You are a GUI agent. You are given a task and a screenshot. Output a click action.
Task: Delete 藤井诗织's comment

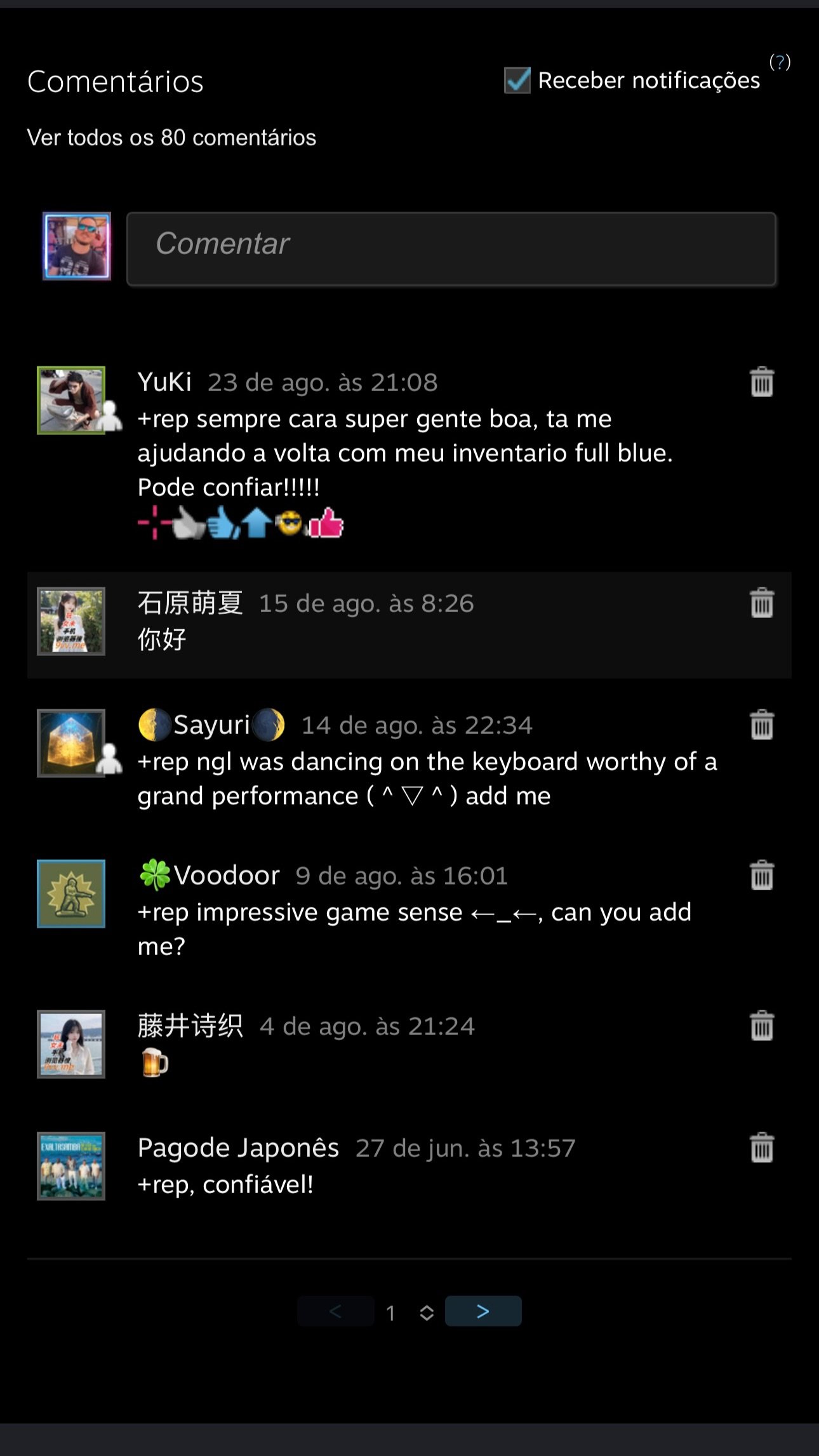coord(762,1025)
